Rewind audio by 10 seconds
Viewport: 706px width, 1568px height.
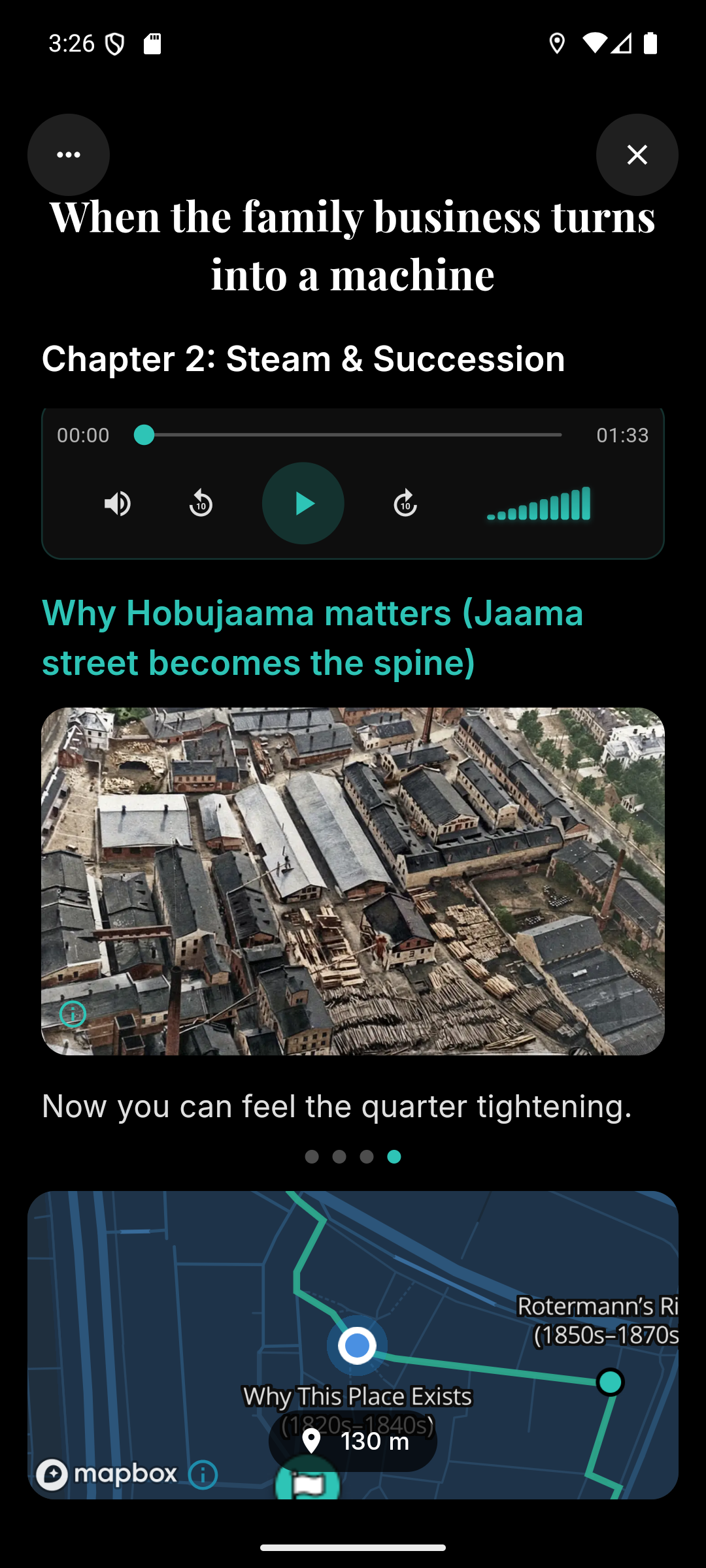click(x=201, y=504)
